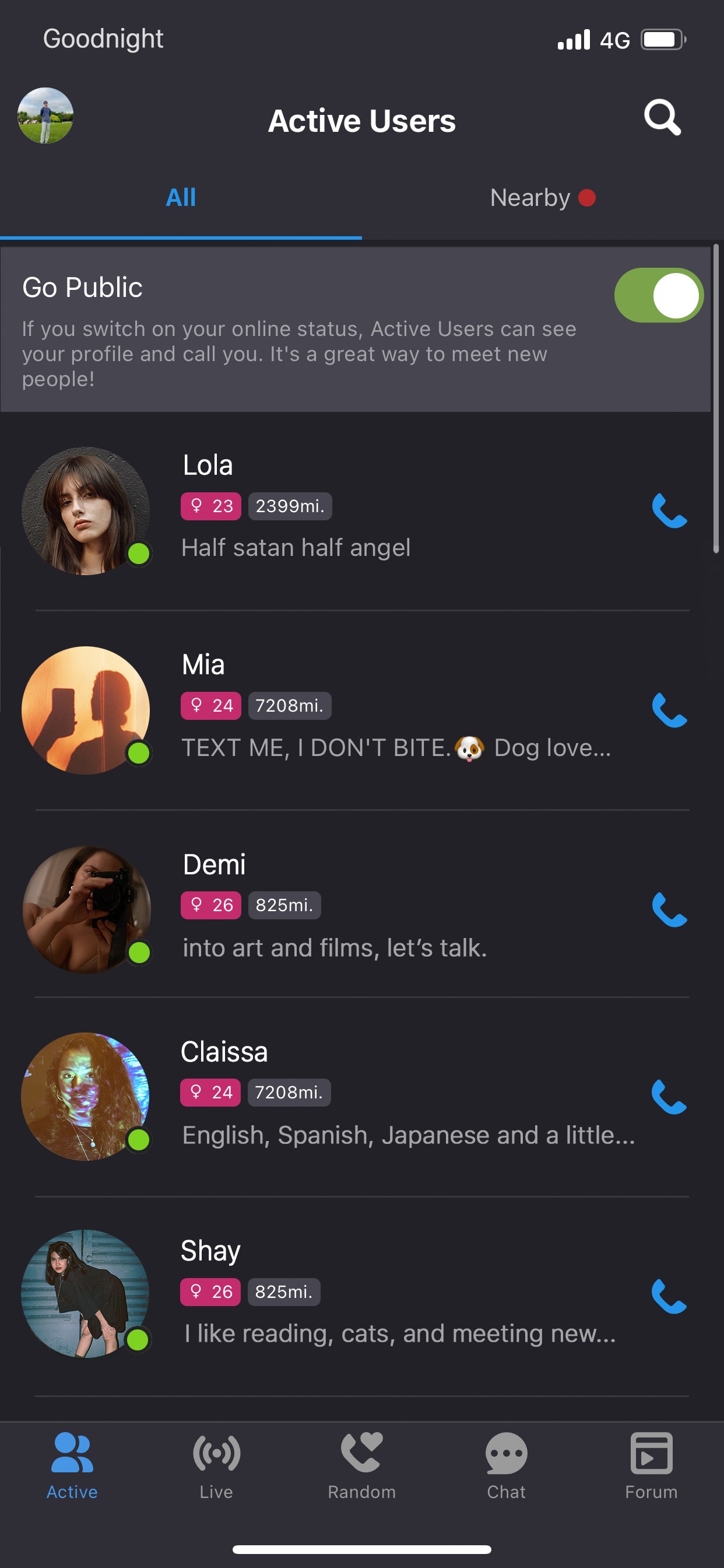Turn off the Go Public switch

point(658,295)
